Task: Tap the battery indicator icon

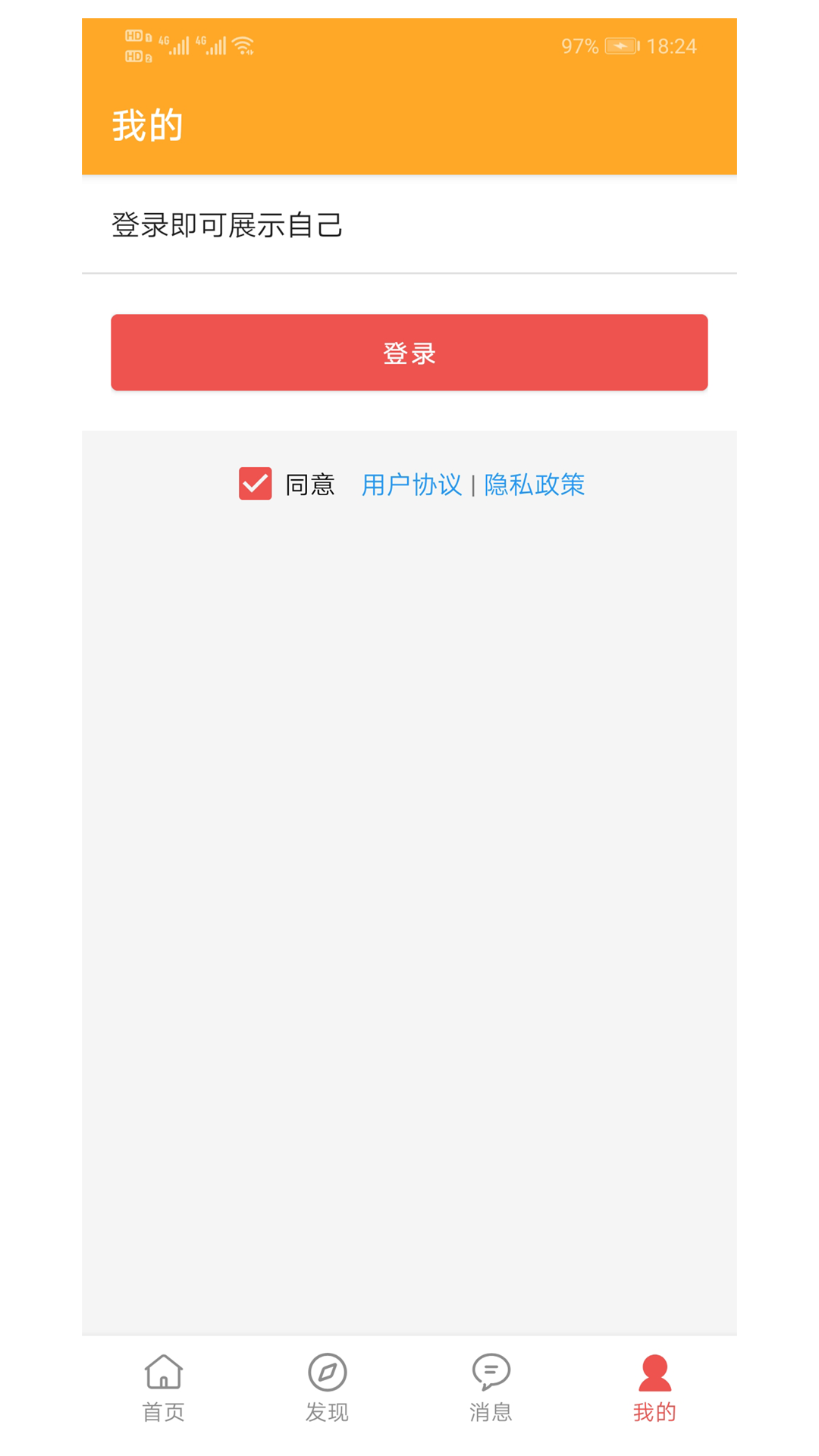Action: [621, 46]
